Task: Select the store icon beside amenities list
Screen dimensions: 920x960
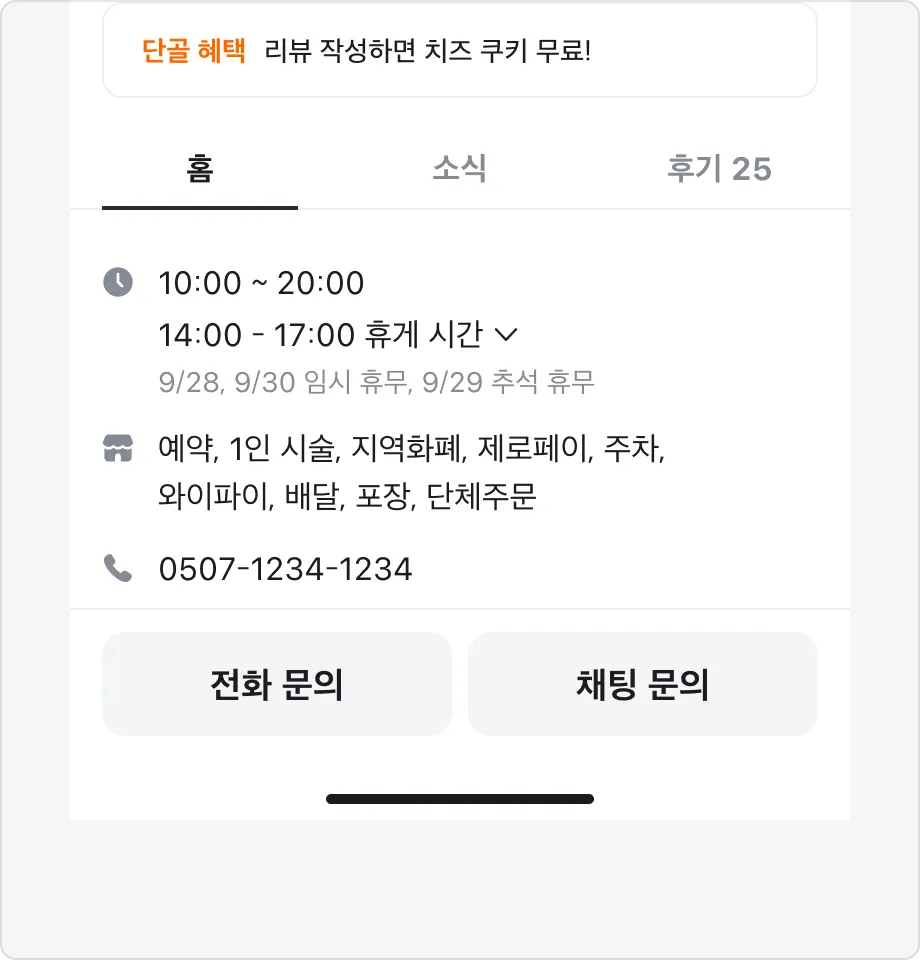Action: [118, 448]
